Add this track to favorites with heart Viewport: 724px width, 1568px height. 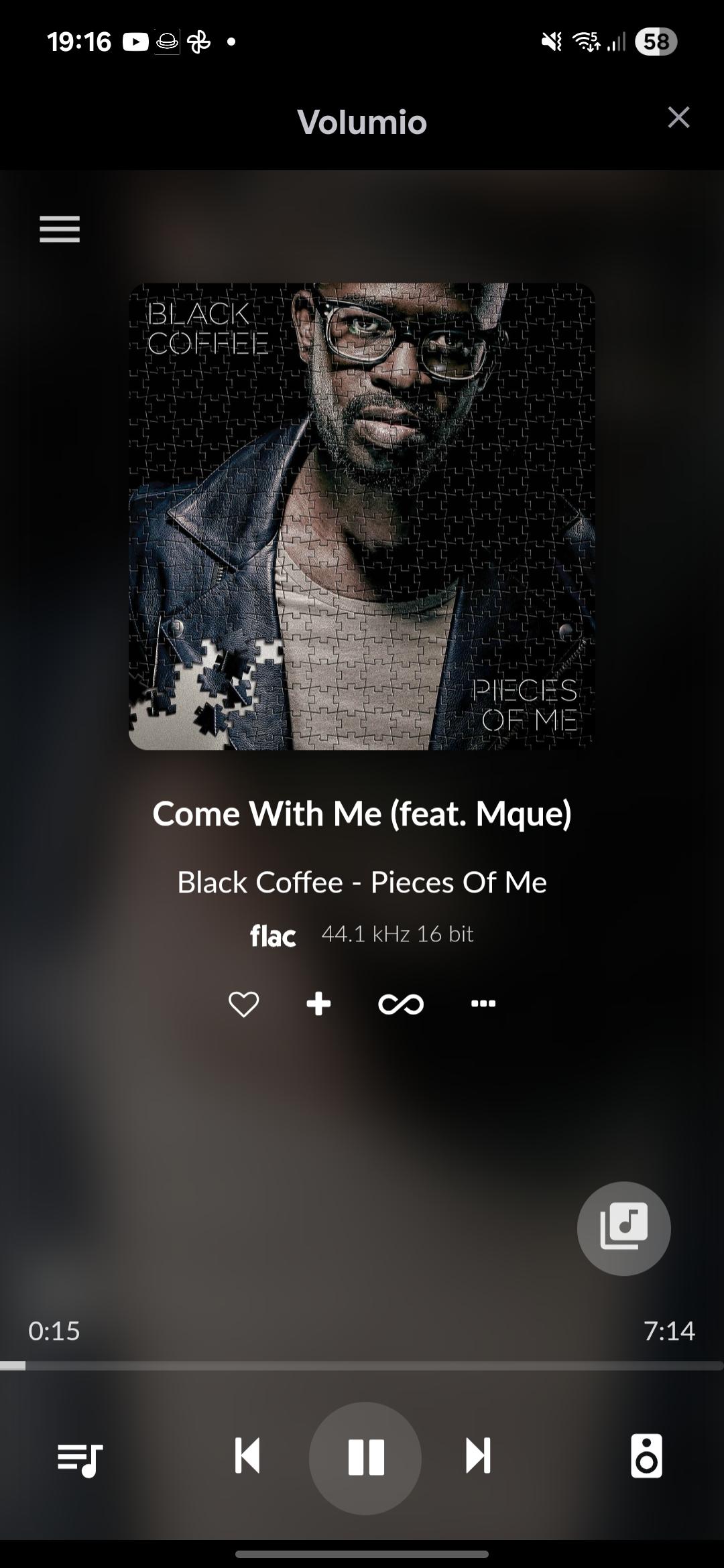click(243, 1004)
